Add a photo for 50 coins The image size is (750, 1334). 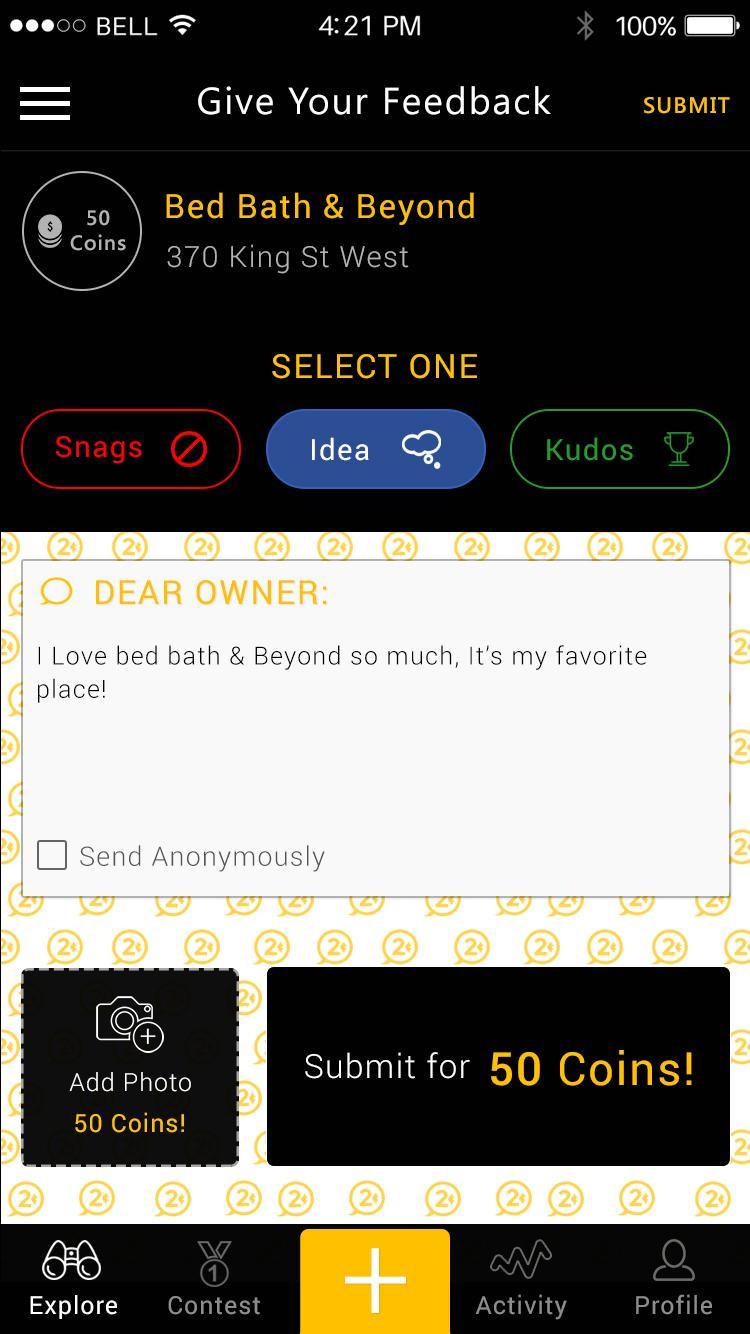pyautogui.click(x=130, y=1067)
